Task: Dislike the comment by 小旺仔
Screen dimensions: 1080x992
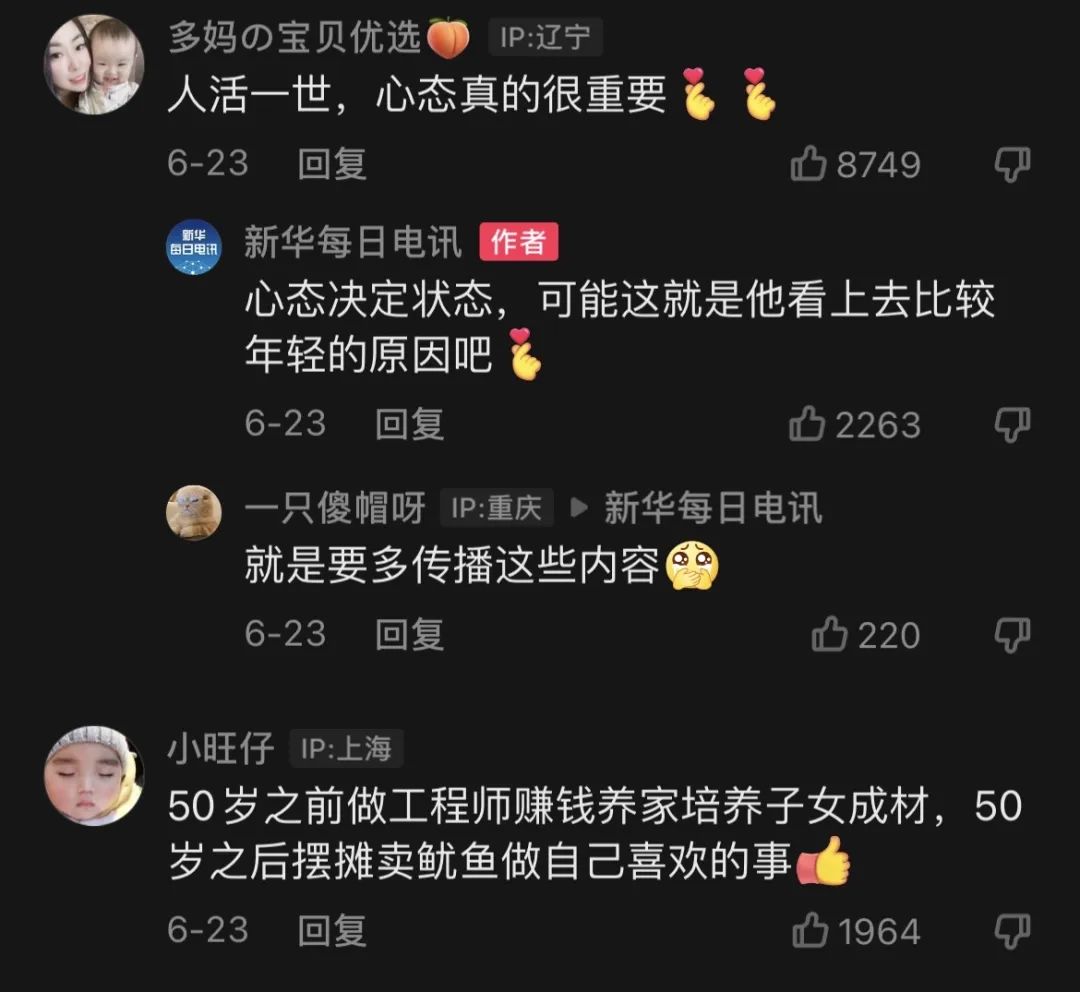Action: pyautogui.click(x=1012, y=931)
